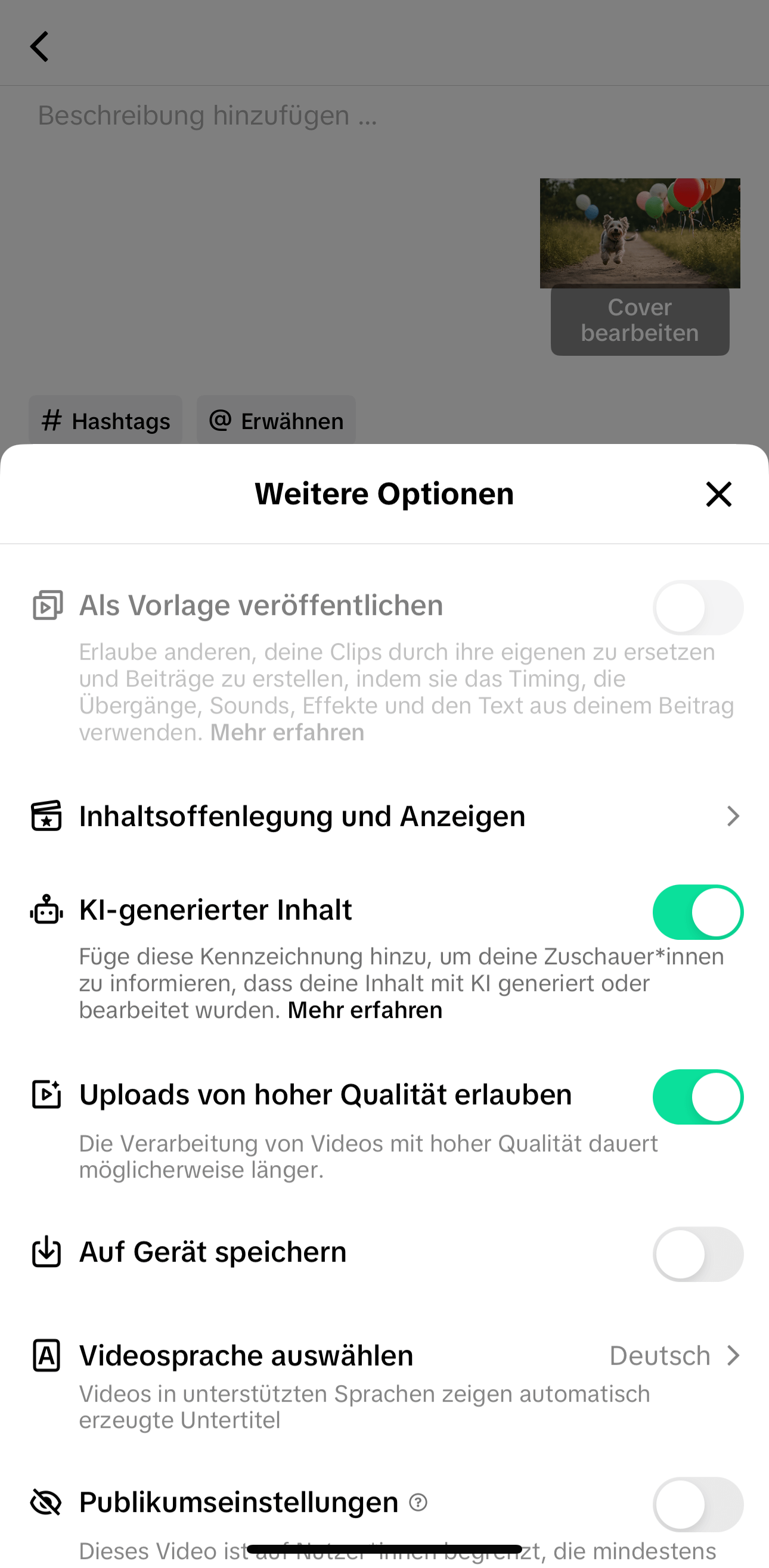This screenshot has width=769, height=1568.
Task: Show help for Publikumseinstellungen
Action: point(418,1502)
